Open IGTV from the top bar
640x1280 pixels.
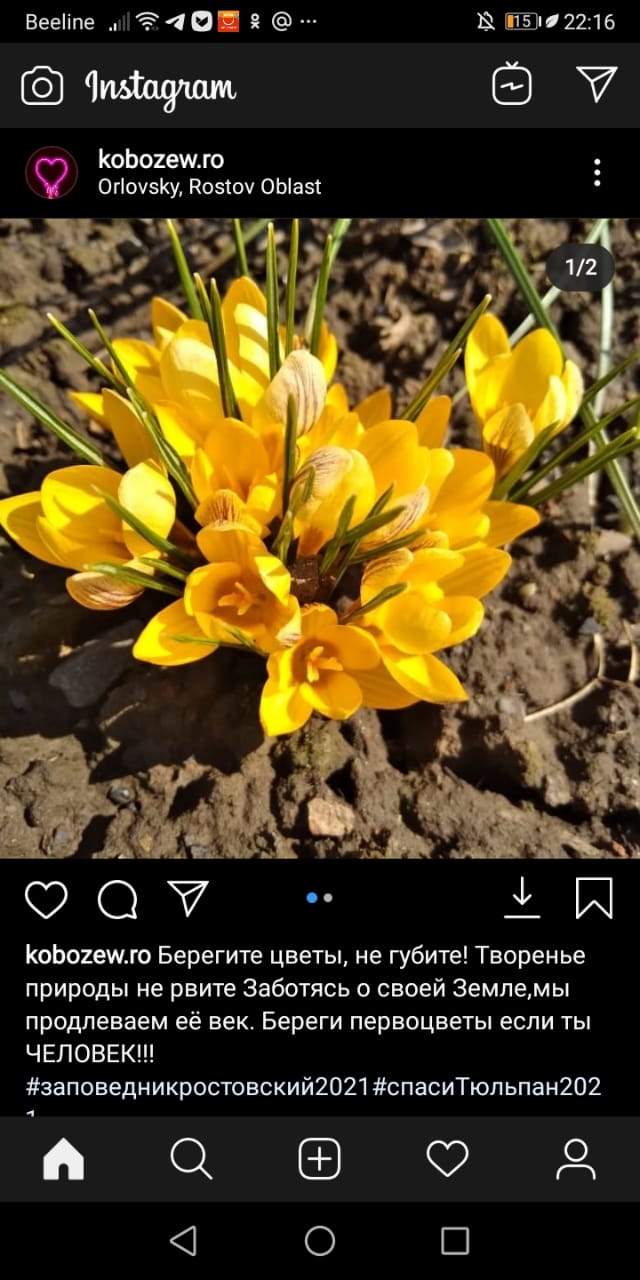coord(512,85)
